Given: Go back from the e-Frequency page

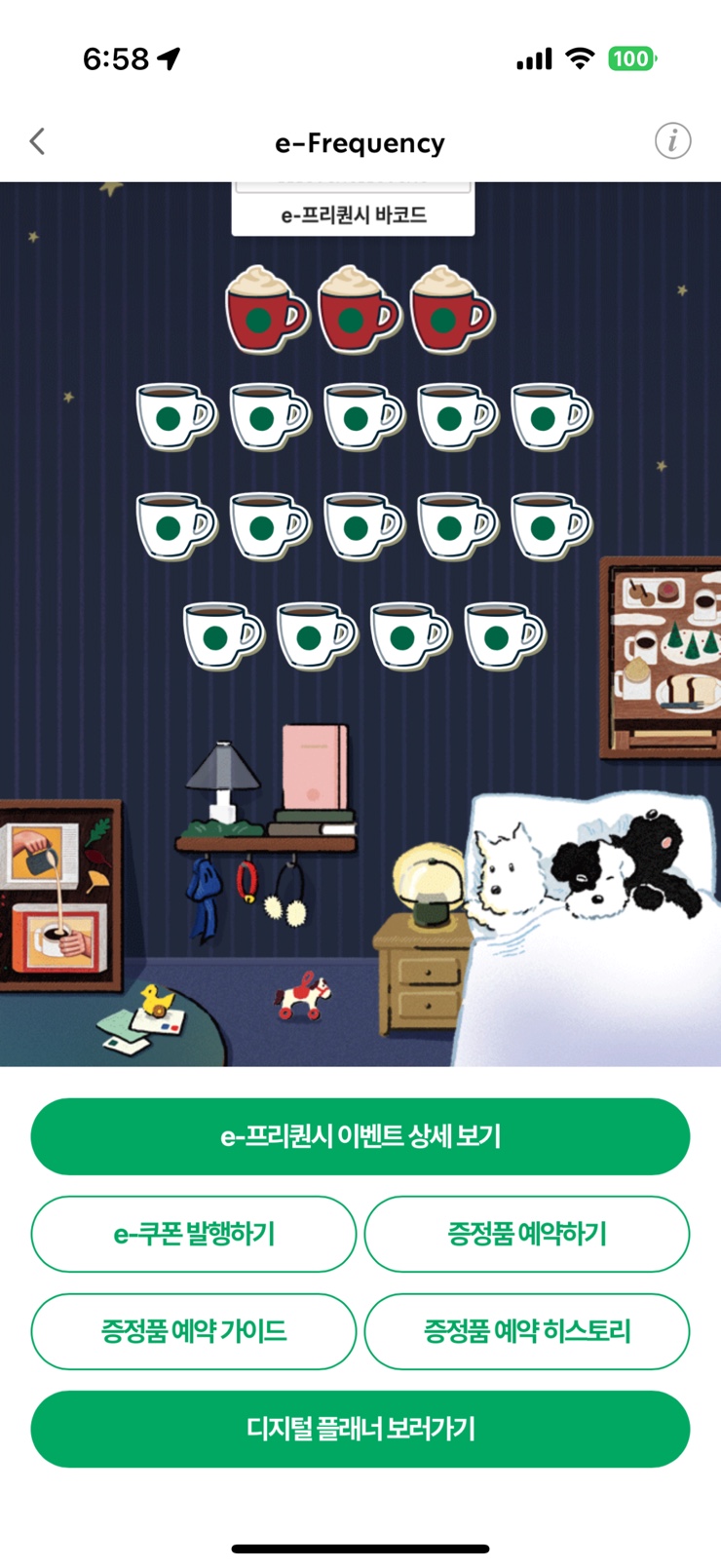Looking at the screenshot, I should (37, 142).
